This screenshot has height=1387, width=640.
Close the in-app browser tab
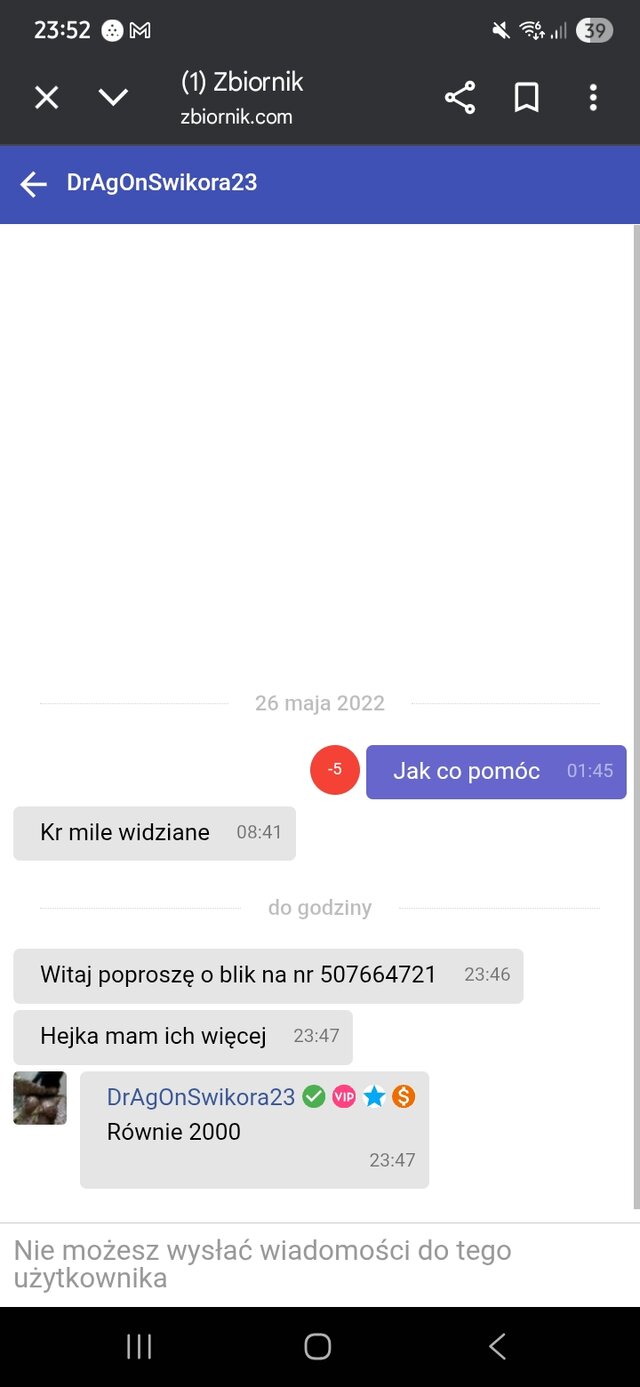47,97
